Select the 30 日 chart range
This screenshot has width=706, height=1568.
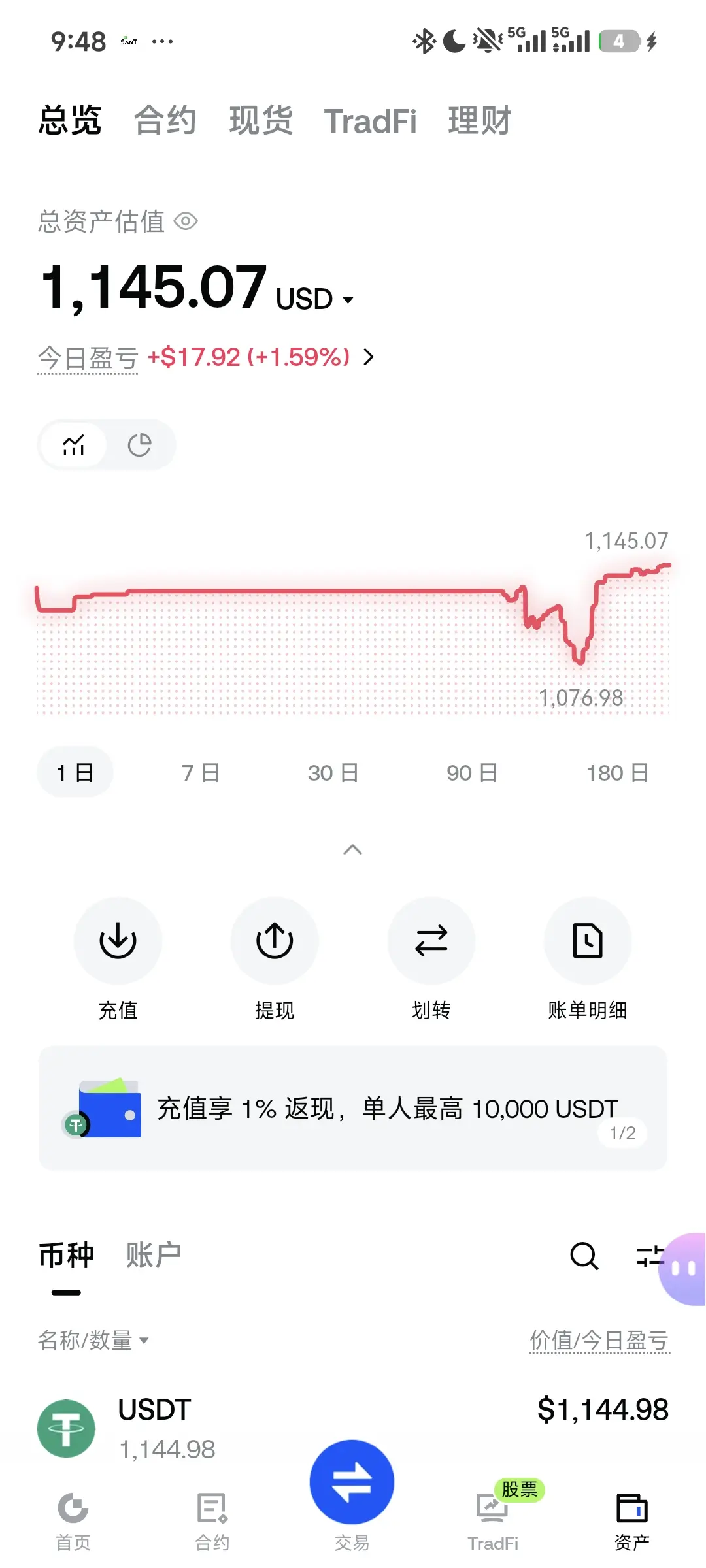[333, 773]
